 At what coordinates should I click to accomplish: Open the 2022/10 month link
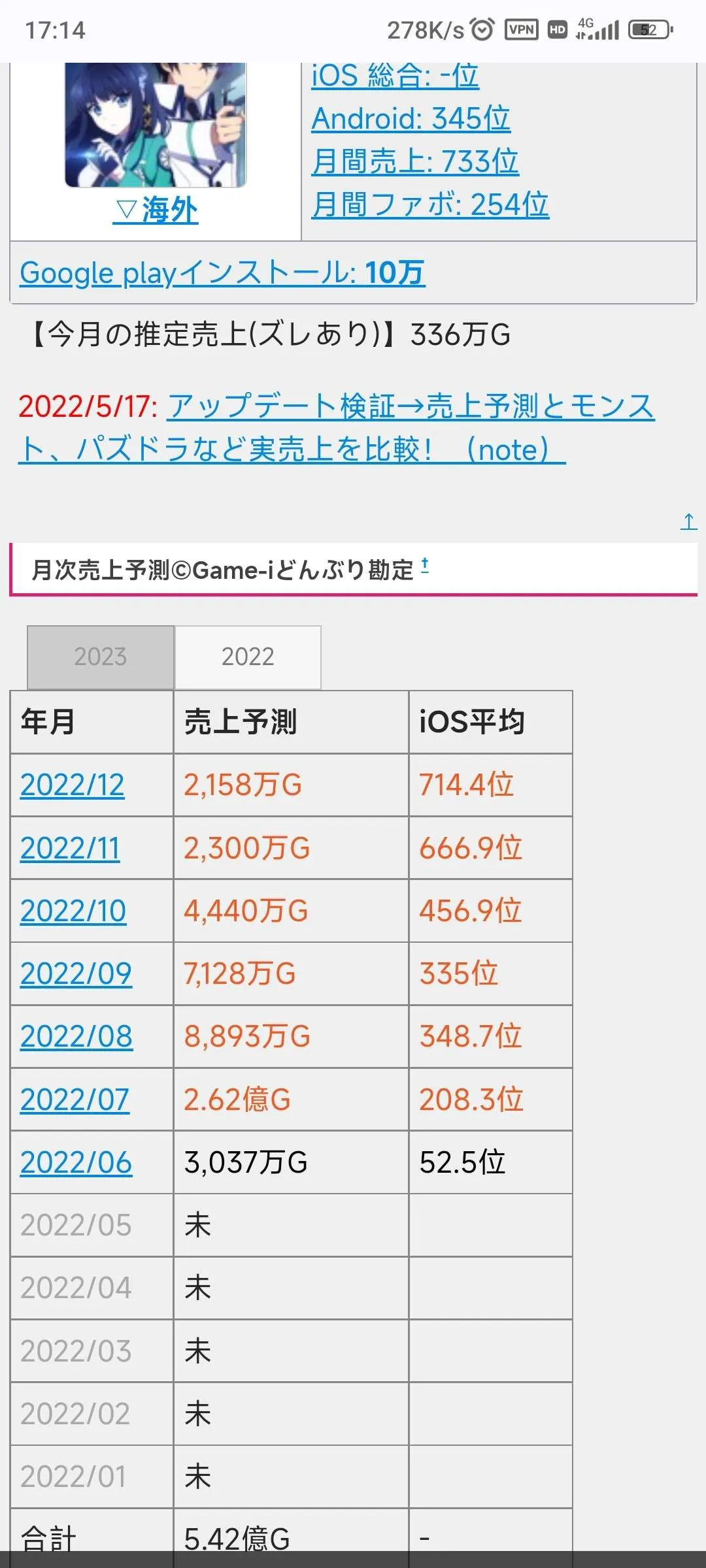pos(73,911)
